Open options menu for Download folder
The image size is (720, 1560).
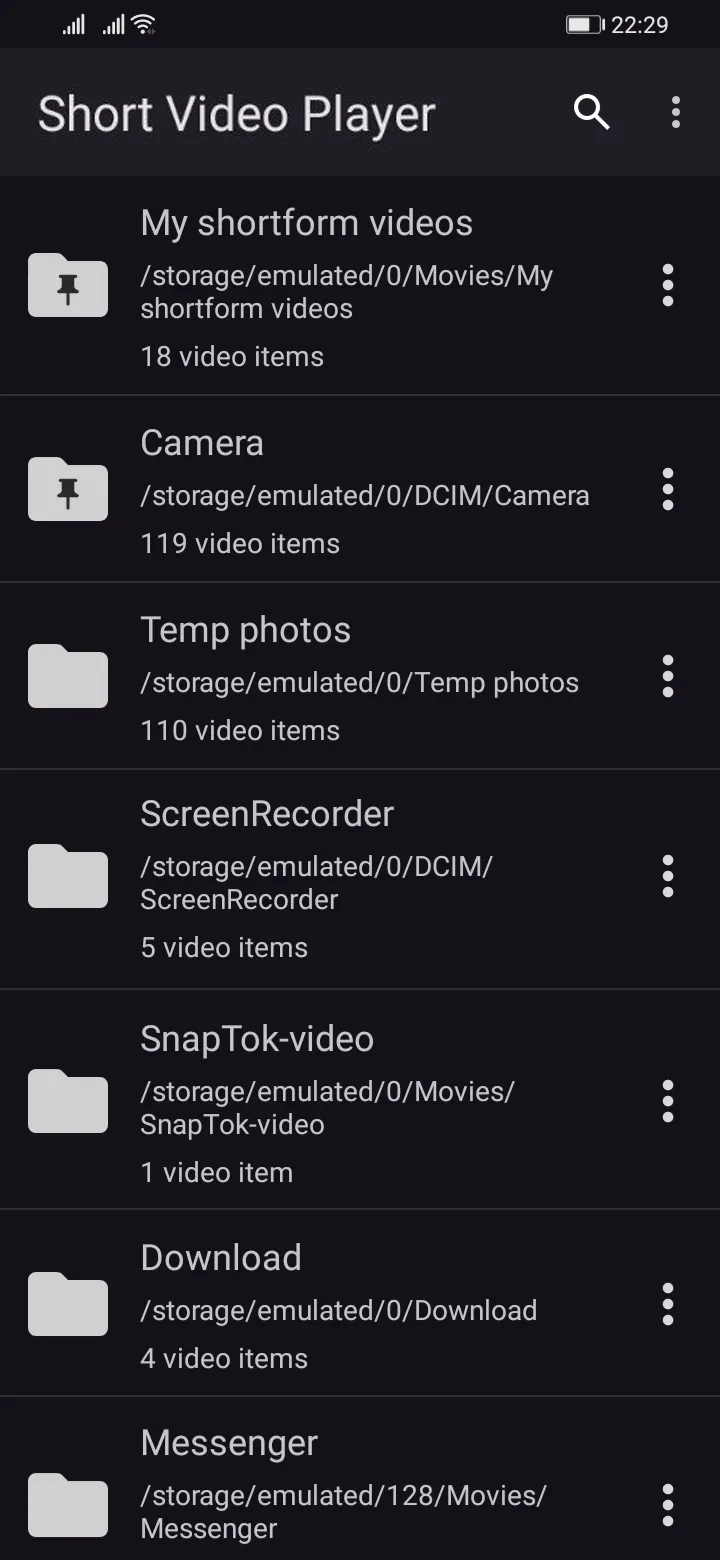667,1304
